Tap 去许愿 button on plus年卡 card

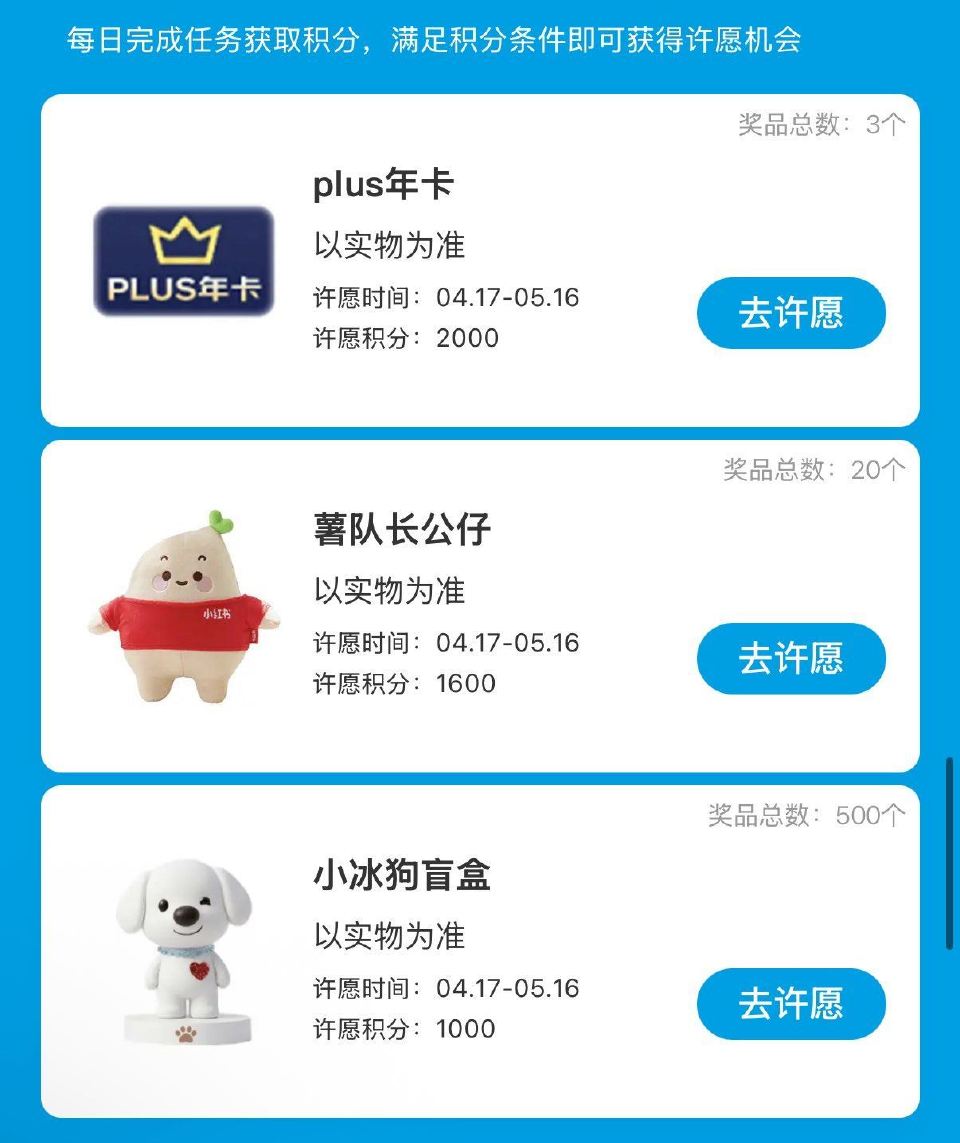[x=790, y=313]
